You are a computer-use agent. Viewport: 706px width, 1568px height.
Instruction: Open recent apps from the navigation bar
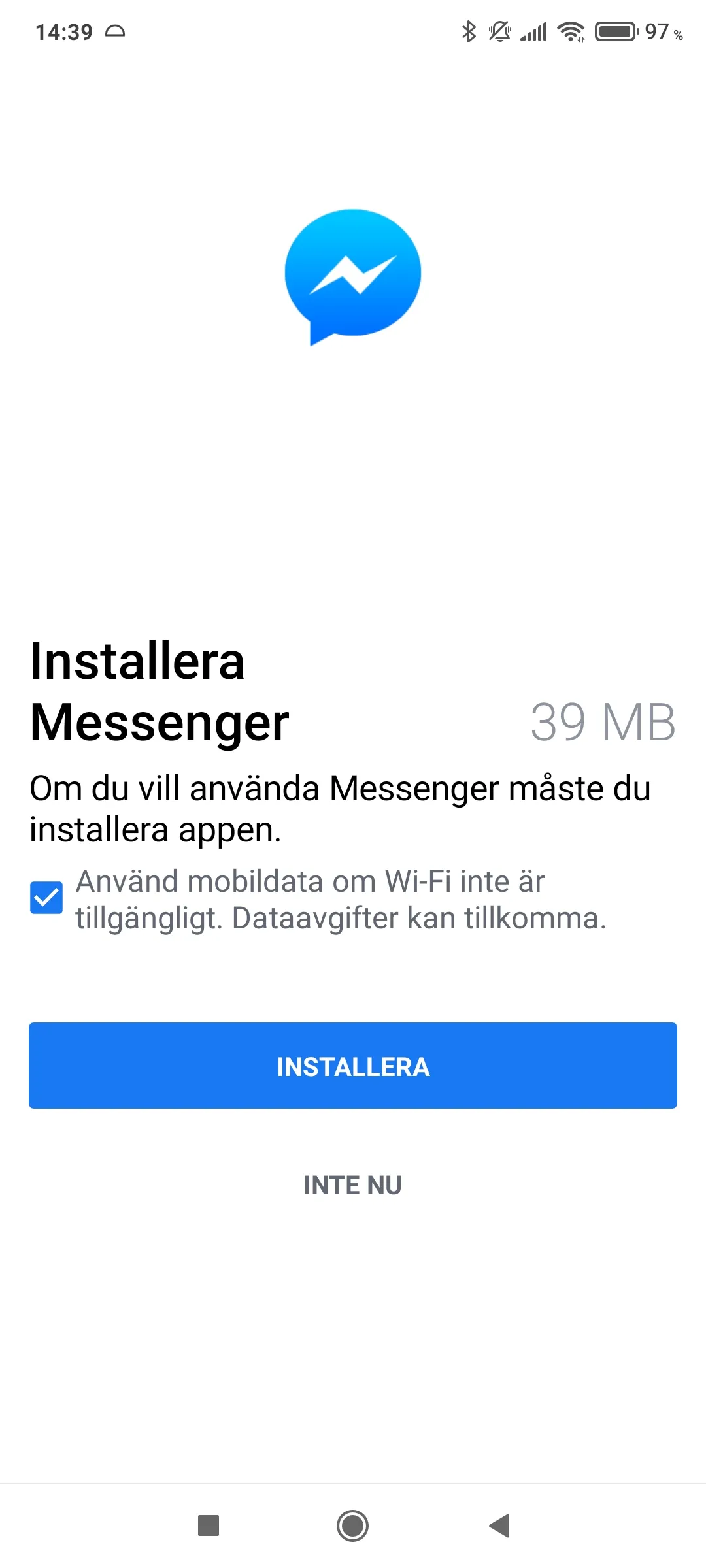(208, 1526)
